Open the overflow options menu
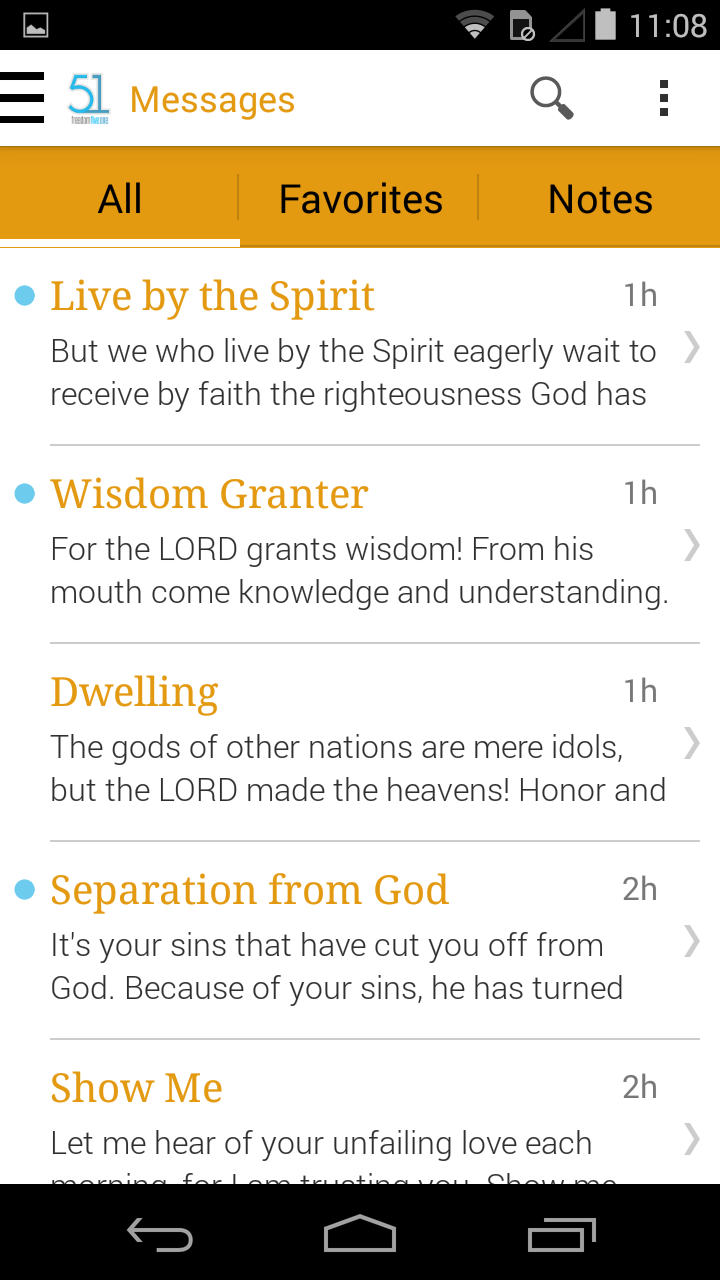This screenshot has height=1280, width=720. 664,98
